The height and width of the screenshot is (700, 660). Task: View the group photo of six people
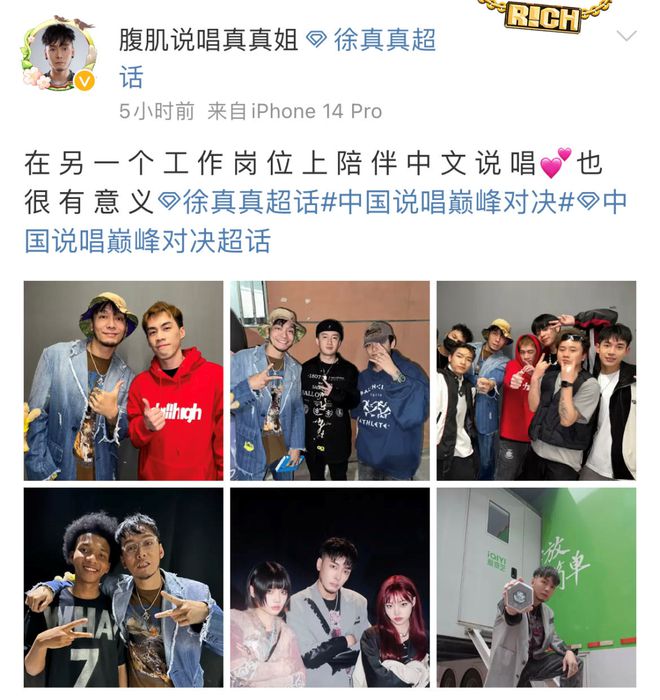coord(536,381)
